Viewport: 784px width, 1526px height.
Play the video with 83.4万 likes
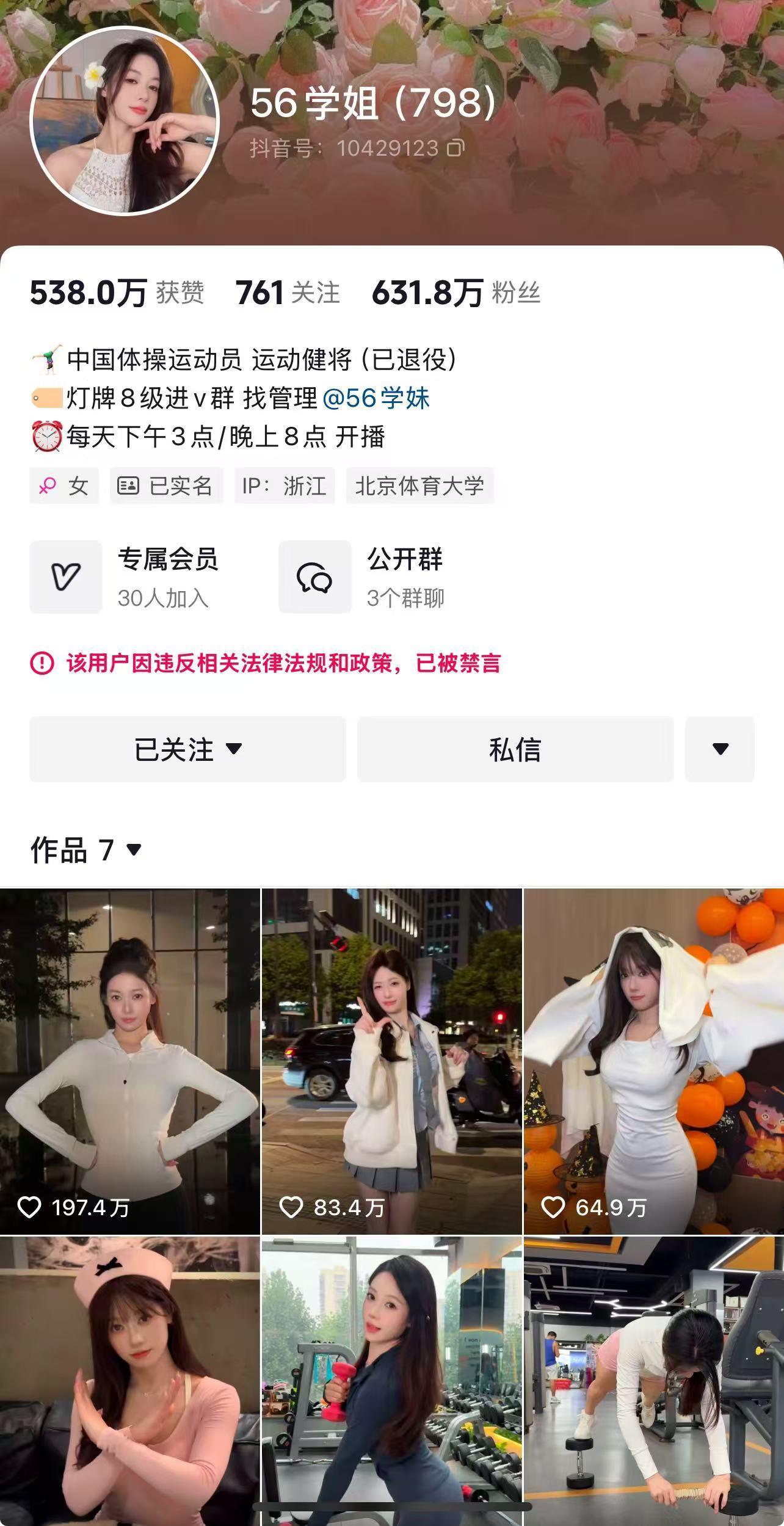point(391,1061)
